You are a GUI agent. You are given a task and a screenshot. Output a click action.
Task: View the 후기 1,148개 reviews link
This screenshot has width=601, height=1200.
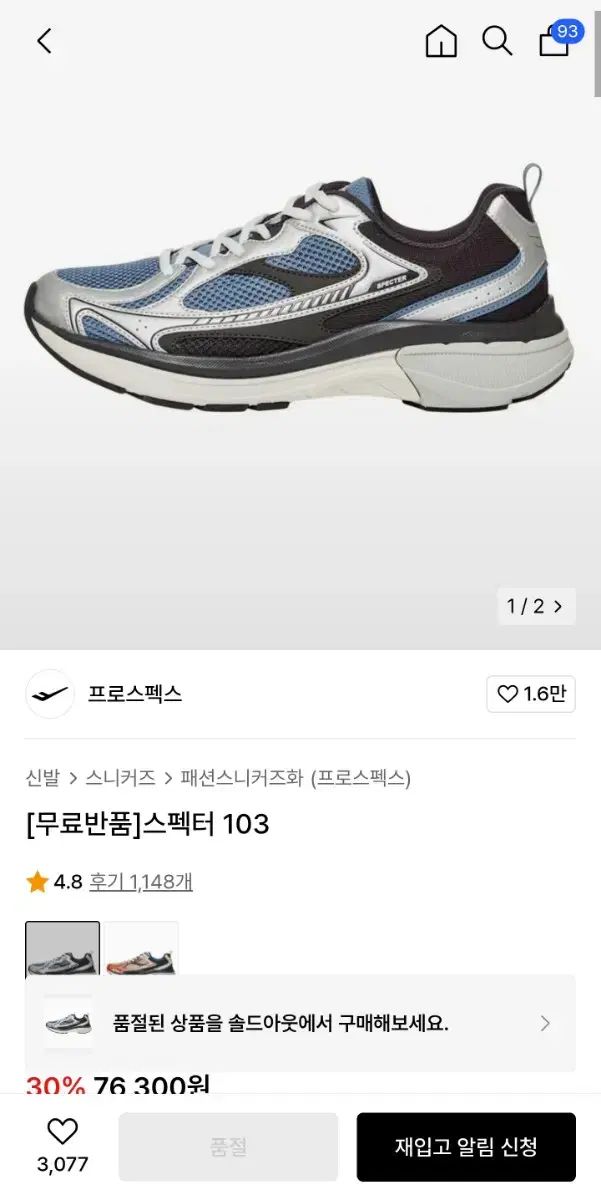pos(141,882)
